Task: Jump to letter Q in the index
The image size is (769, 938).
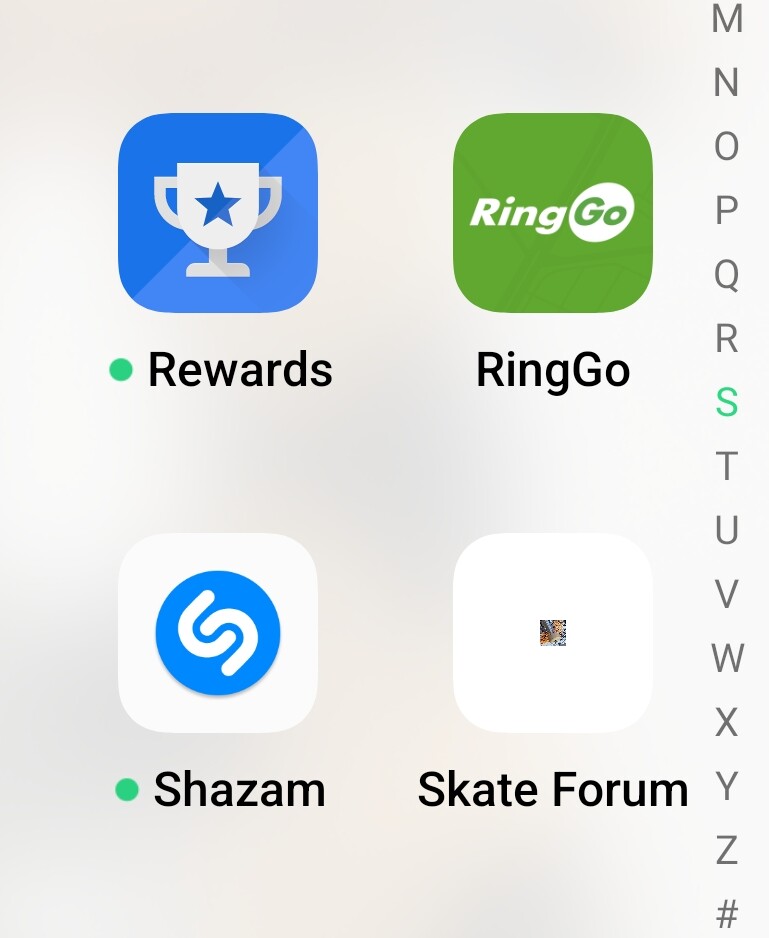Action: tap(727, 274)
